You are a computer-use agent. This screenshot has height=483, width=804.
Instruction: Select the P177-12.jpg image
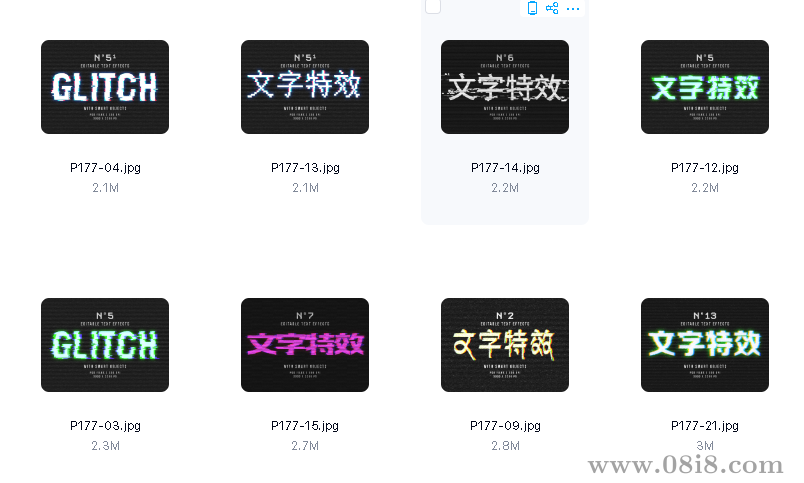pyautogui.click(x=705, y=87)
